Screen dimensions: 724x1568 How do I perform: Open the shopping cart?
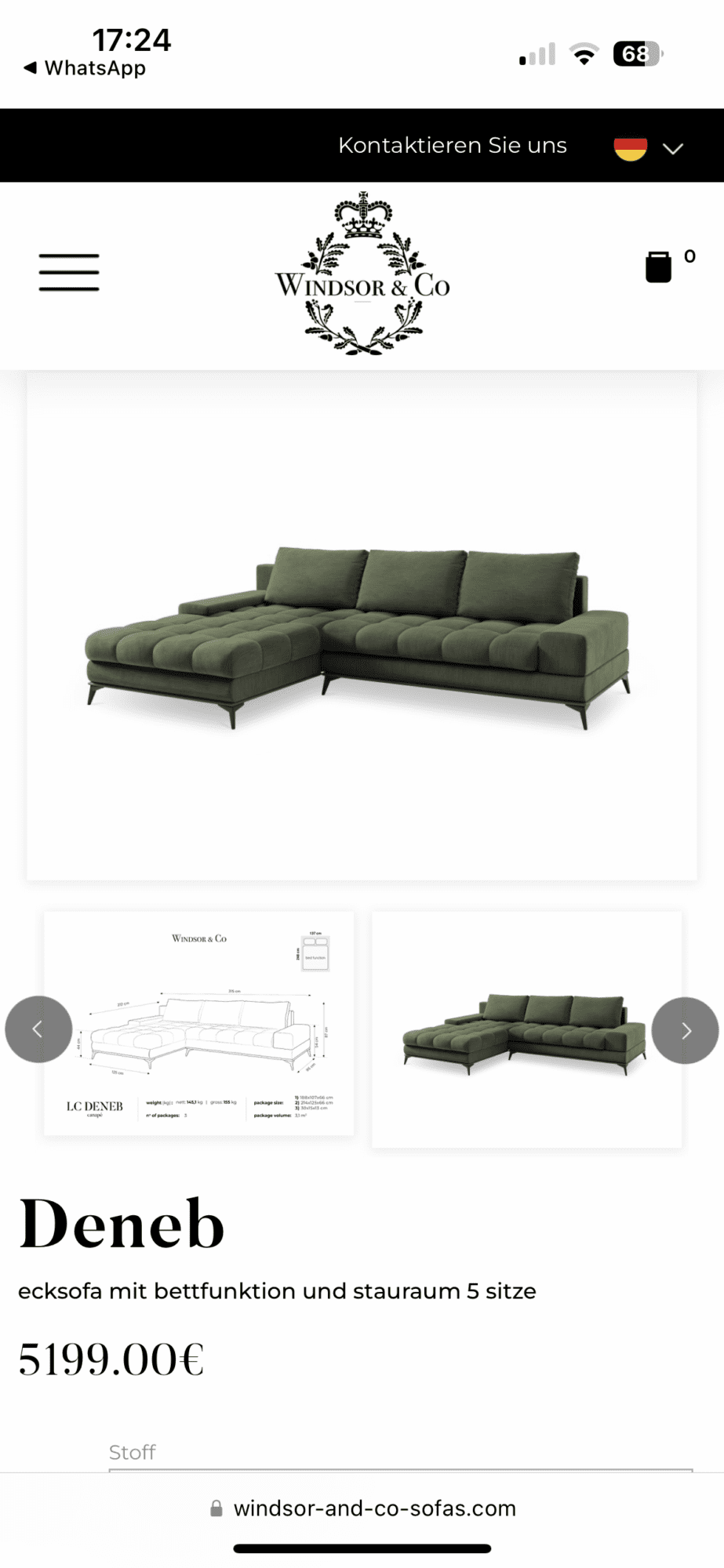click(659, 267)
